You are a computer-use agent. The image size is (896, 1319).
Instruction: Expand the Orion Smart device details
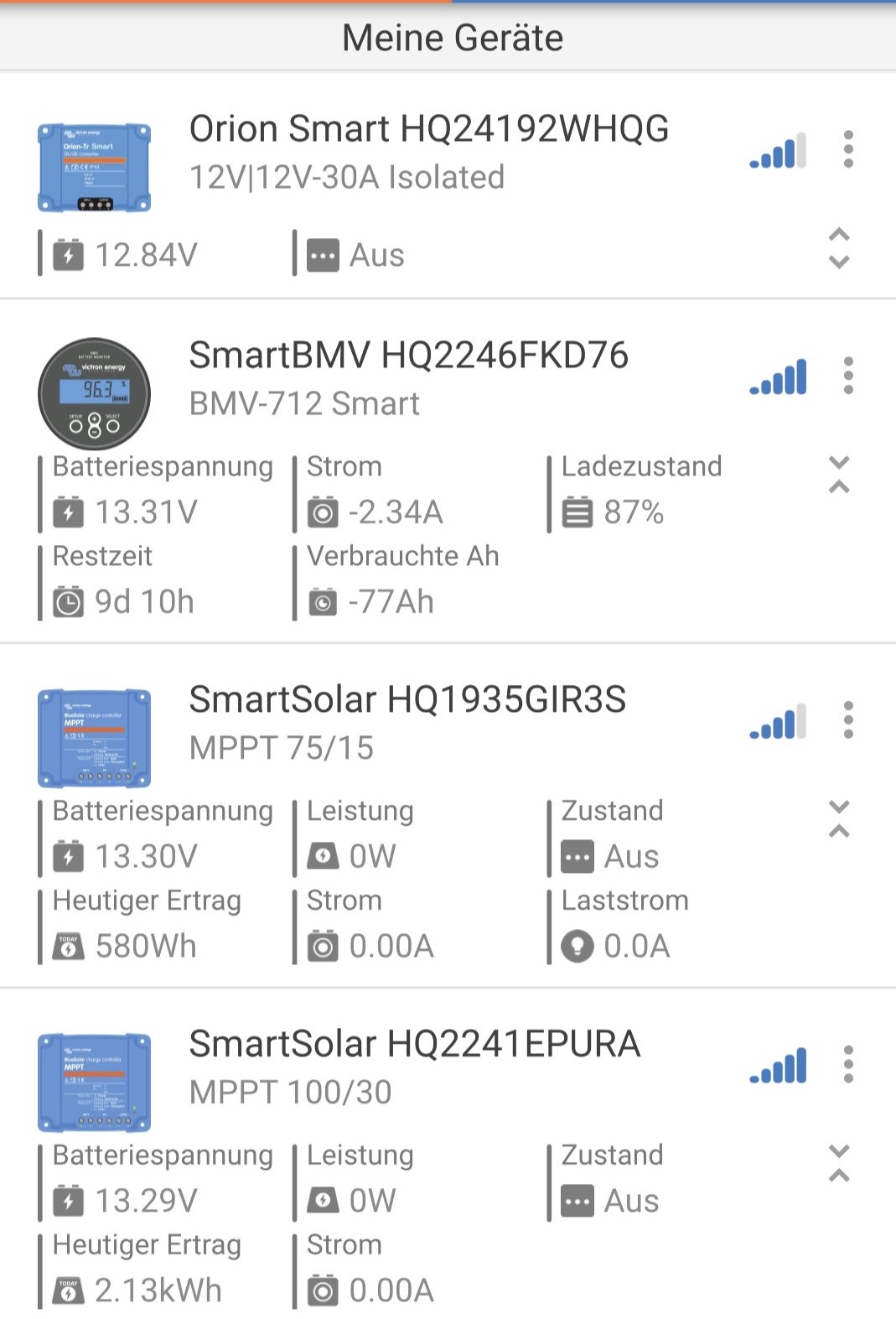(x=839, y=248)
